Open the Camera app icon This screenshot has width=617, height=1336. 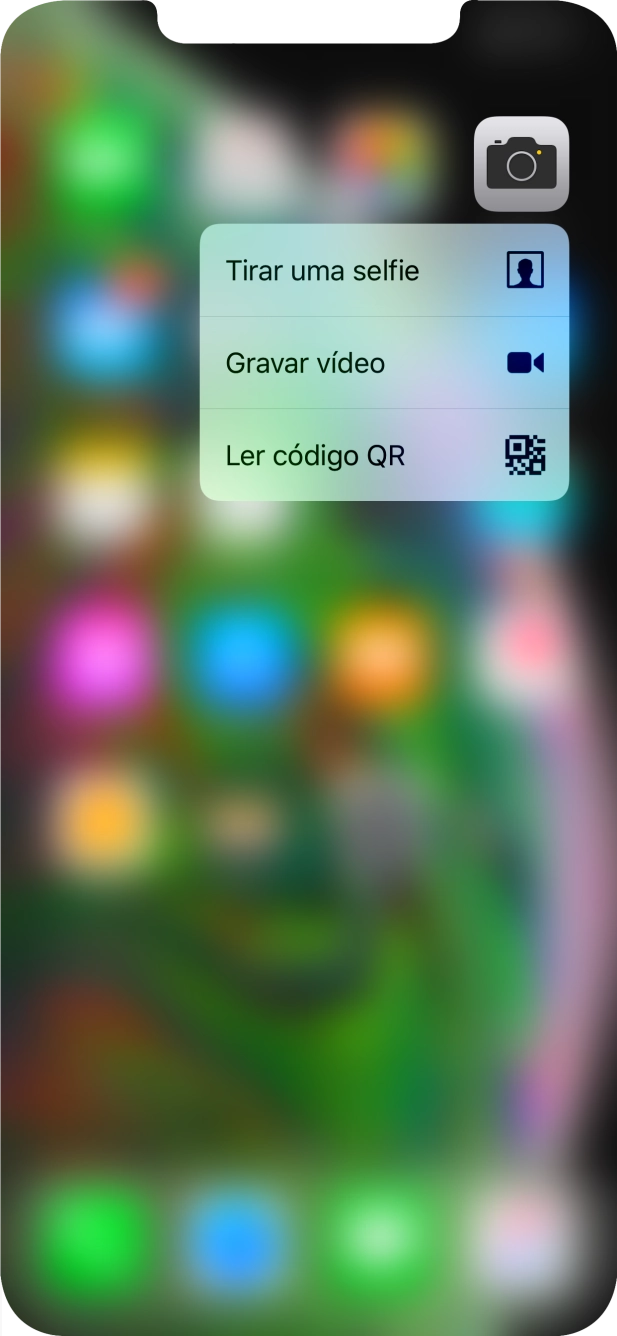[521, 164]
